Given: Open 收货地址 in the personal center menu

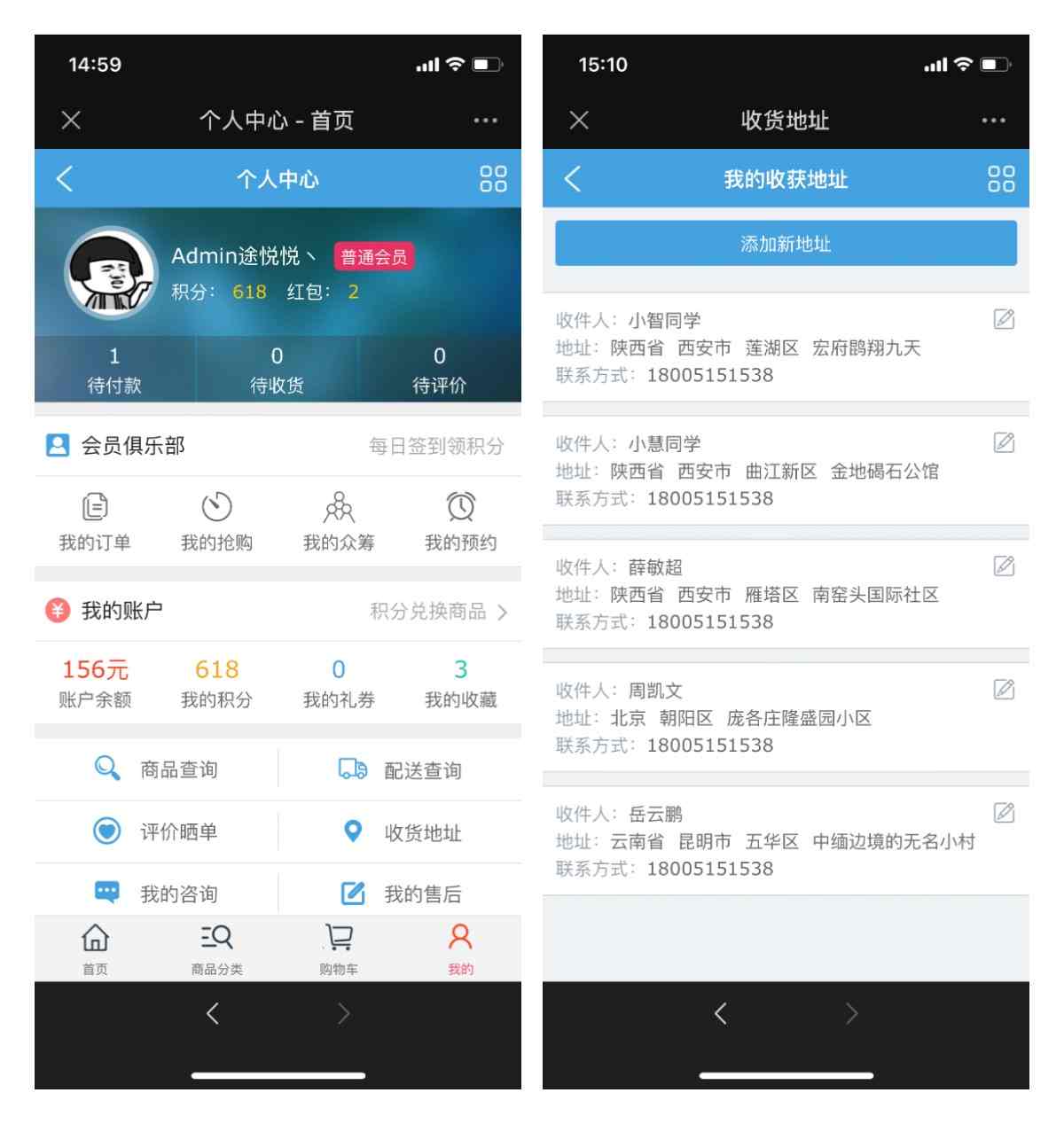Looking at the screenshot, I should 400,831.
